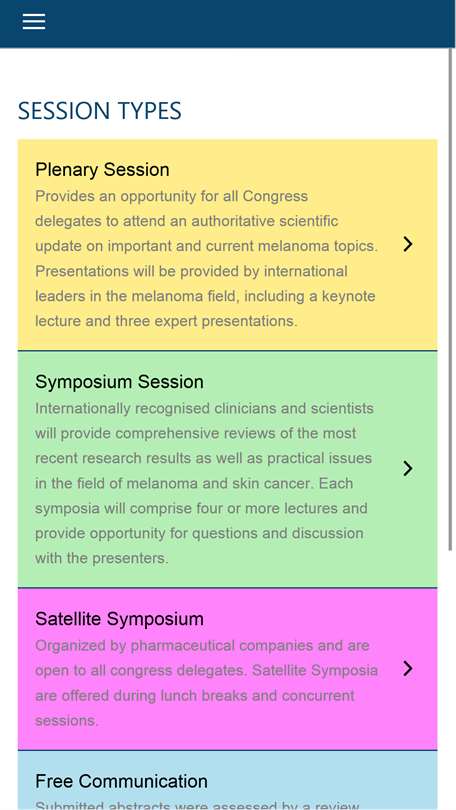This screenshot has height=810, width=456.
Task: Open the Plenary Session card
Action: [x=227, y=245]
